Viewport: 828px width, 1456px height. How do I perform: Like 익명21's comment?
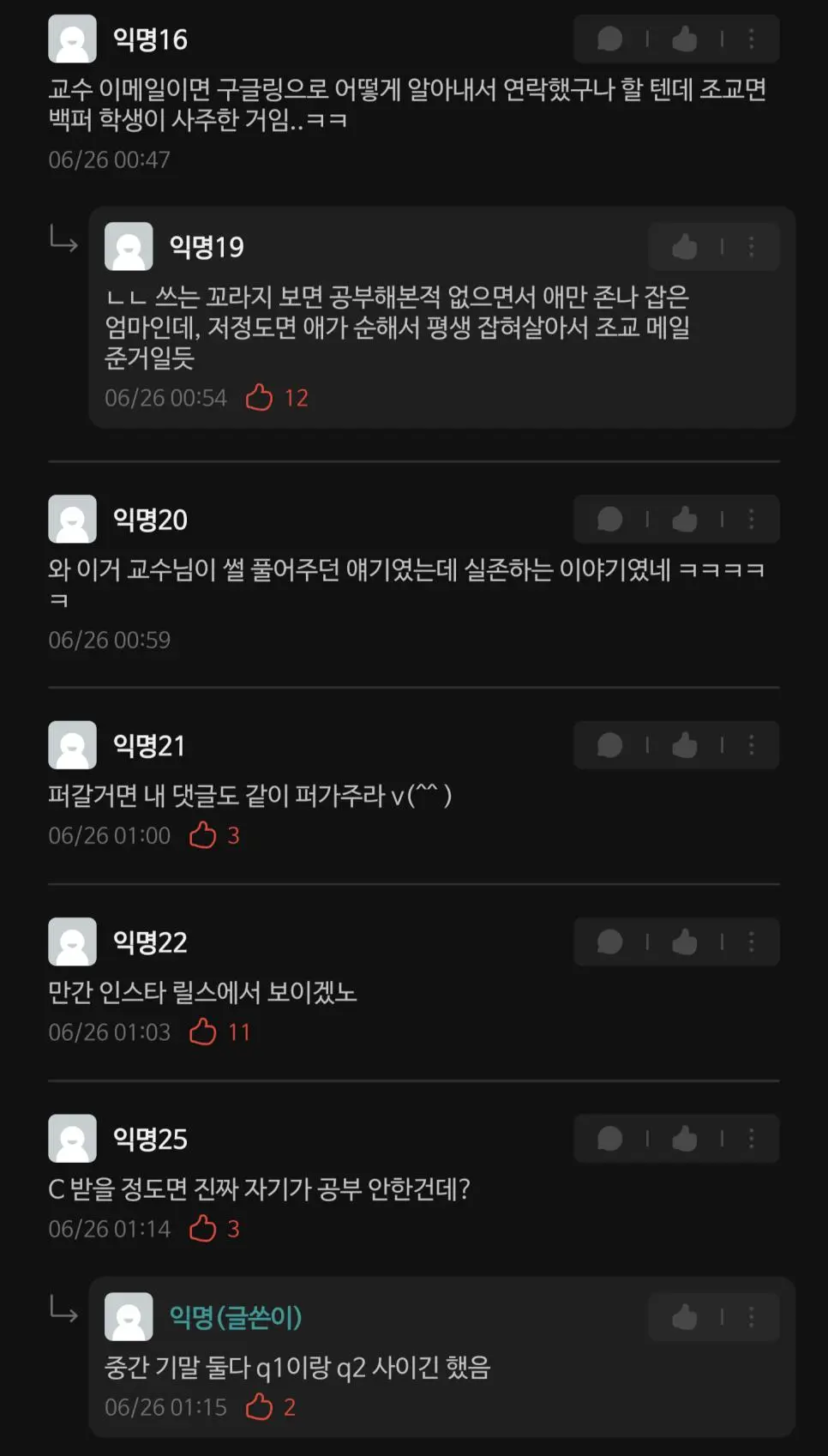684,745
